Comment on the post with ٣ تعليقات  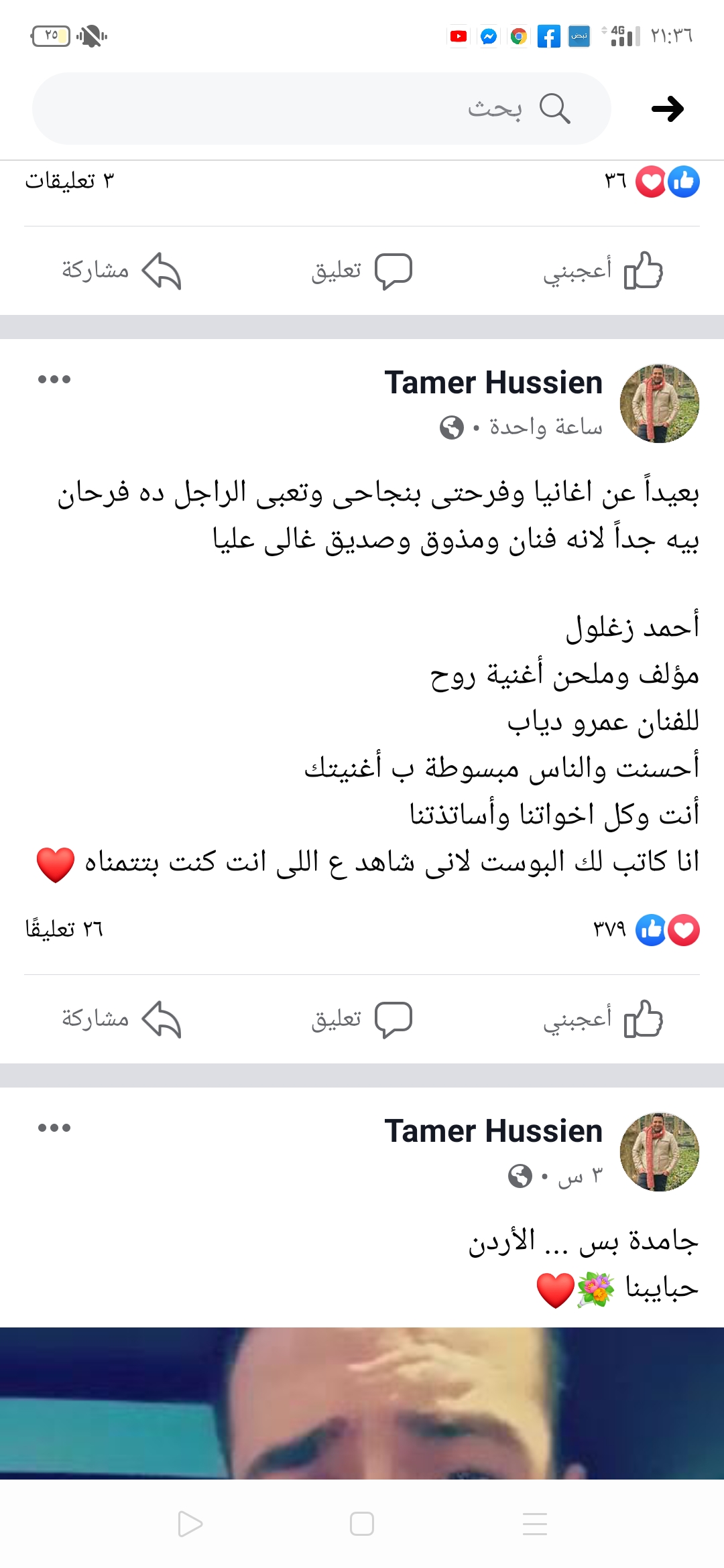362,271
